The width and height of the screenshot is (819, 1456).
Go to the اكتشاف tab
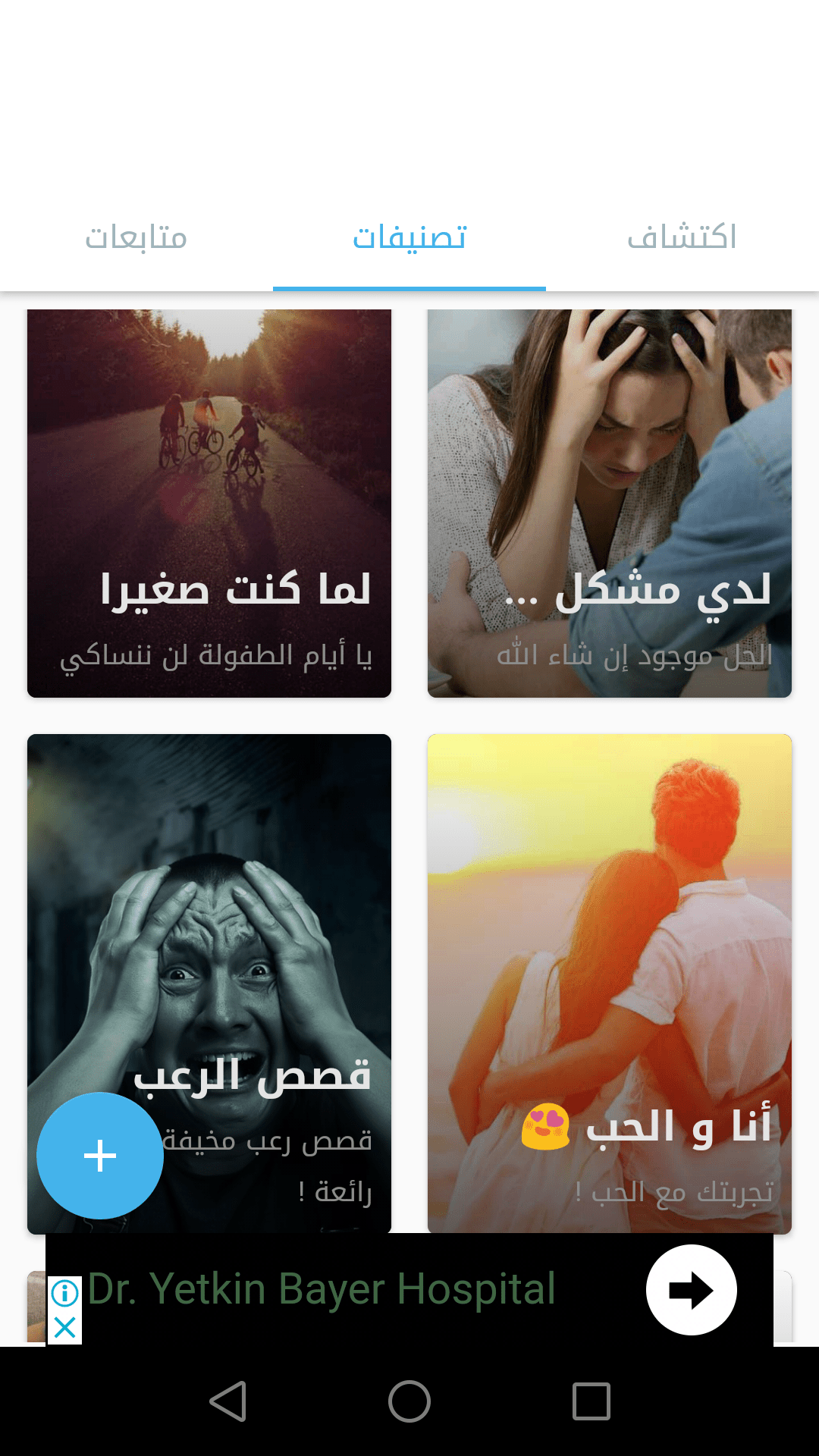[682, 238]
